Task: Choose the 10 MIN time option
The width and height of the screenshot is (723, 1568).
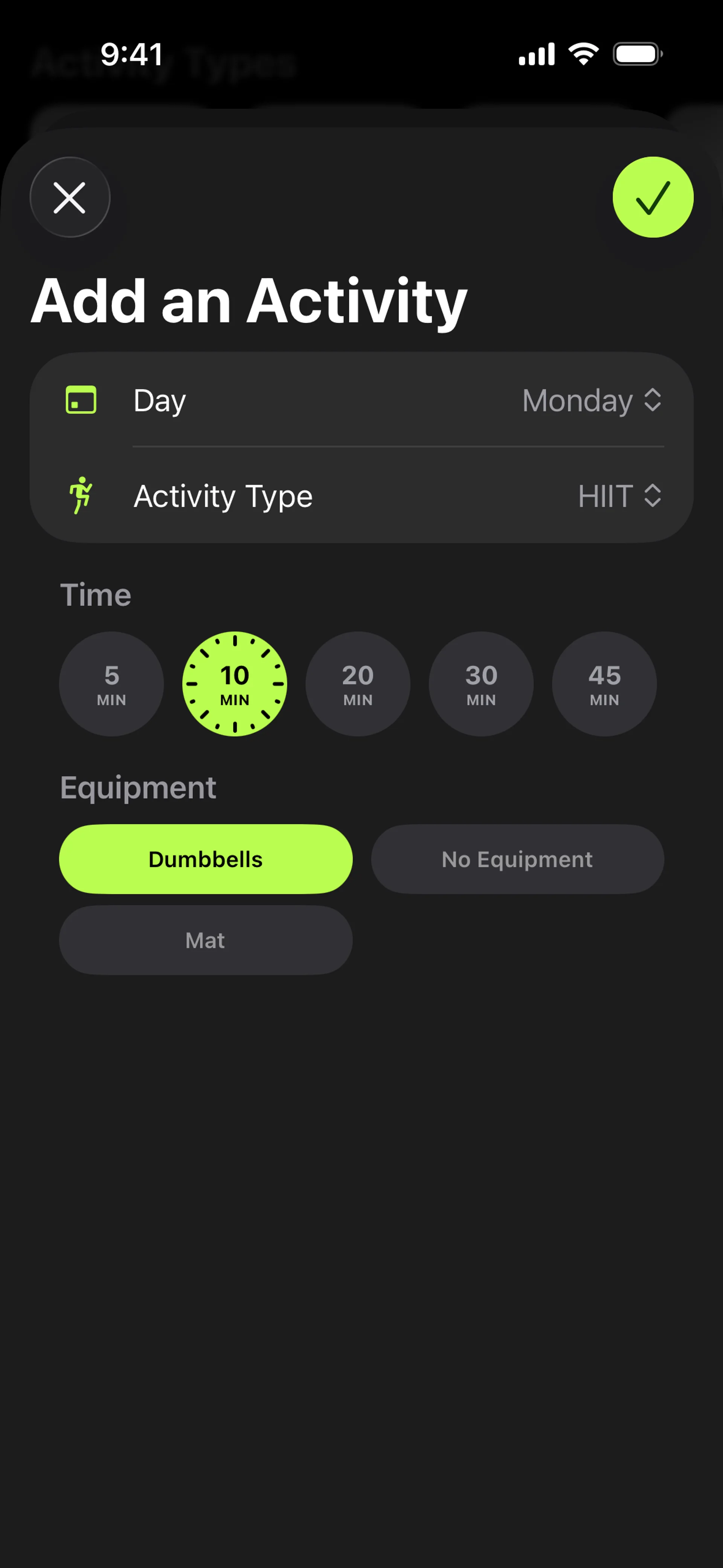Action: coord(235,684)
